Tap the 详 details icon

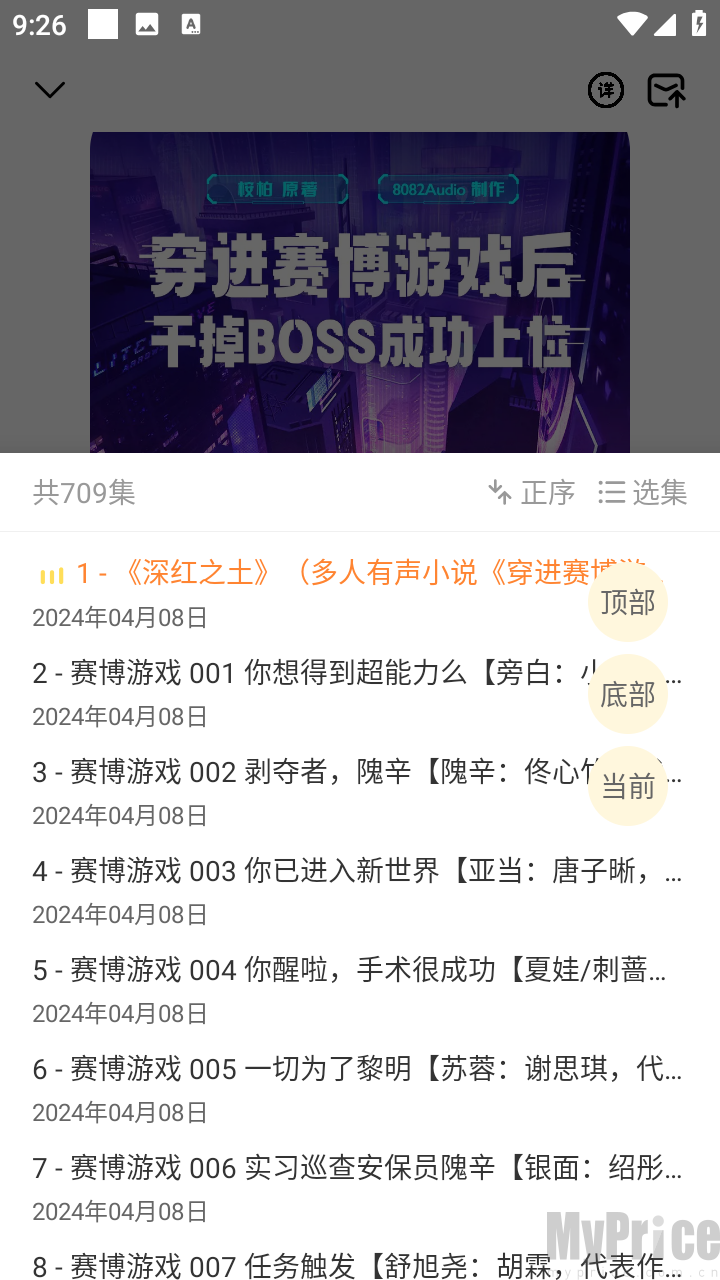click(605, 90)
